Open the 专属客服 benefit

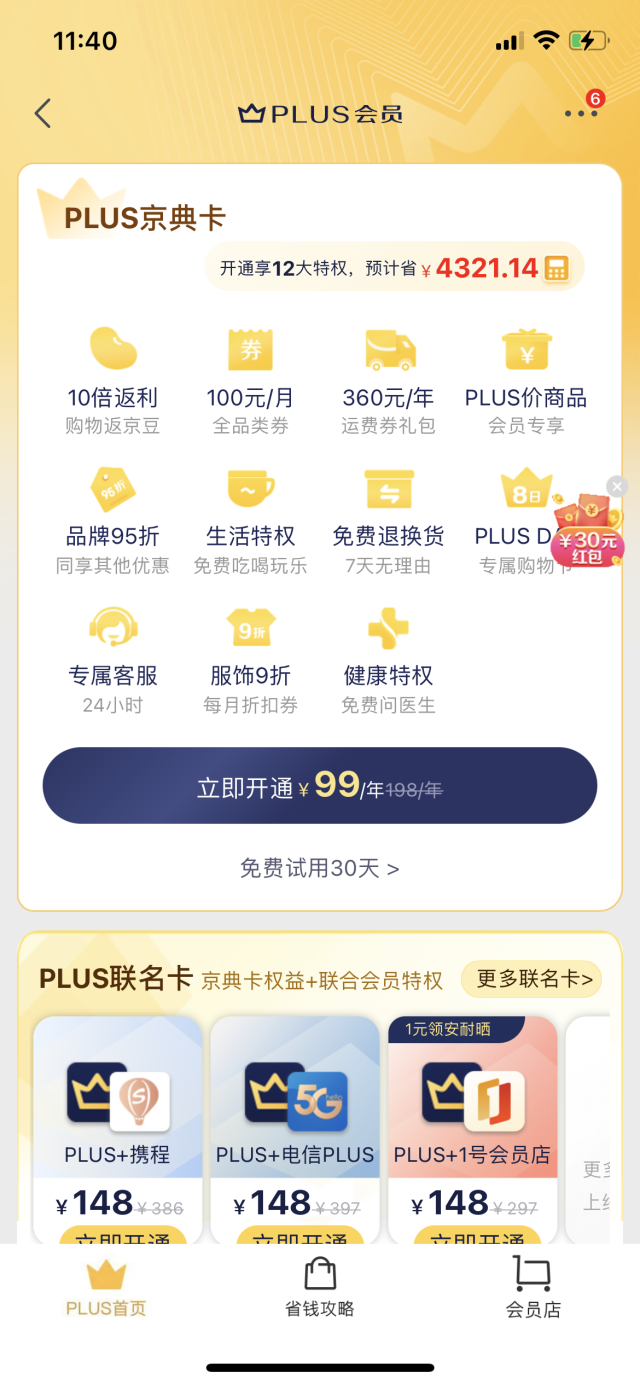pos(113,658)
